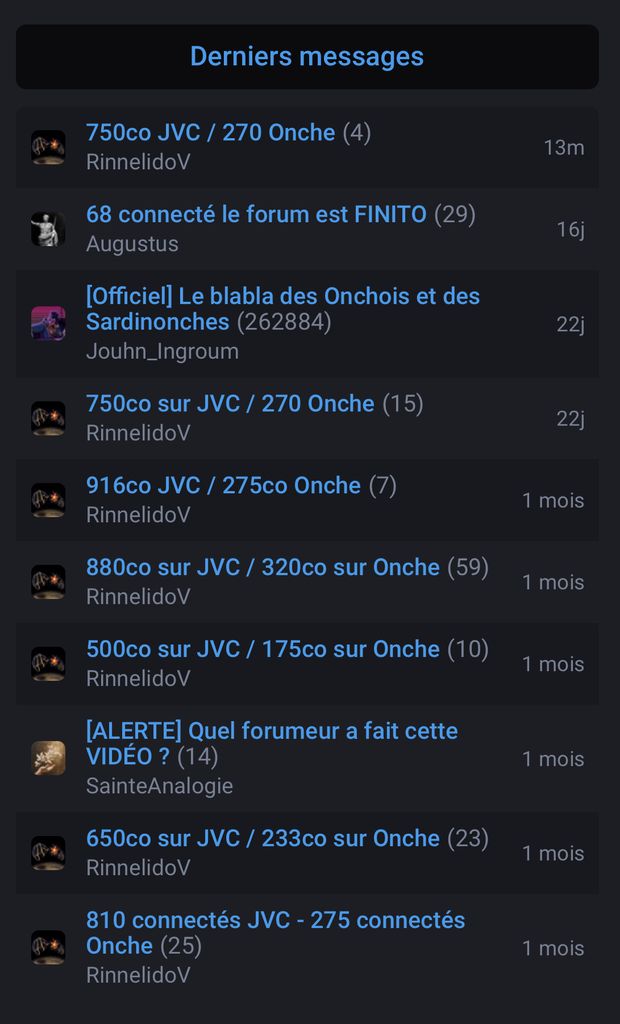
Task: Open the ALERTE Quel forumeur VIDÉO thread
Action: 271,732
